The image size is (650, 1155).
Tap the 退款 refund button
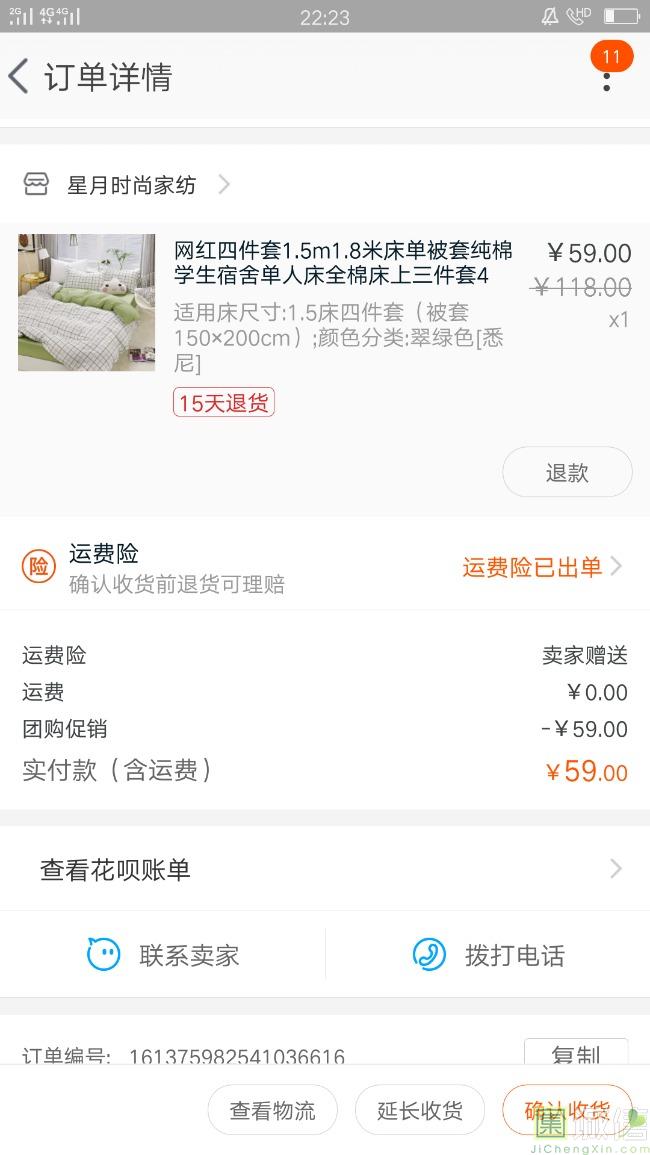(566, 473)
